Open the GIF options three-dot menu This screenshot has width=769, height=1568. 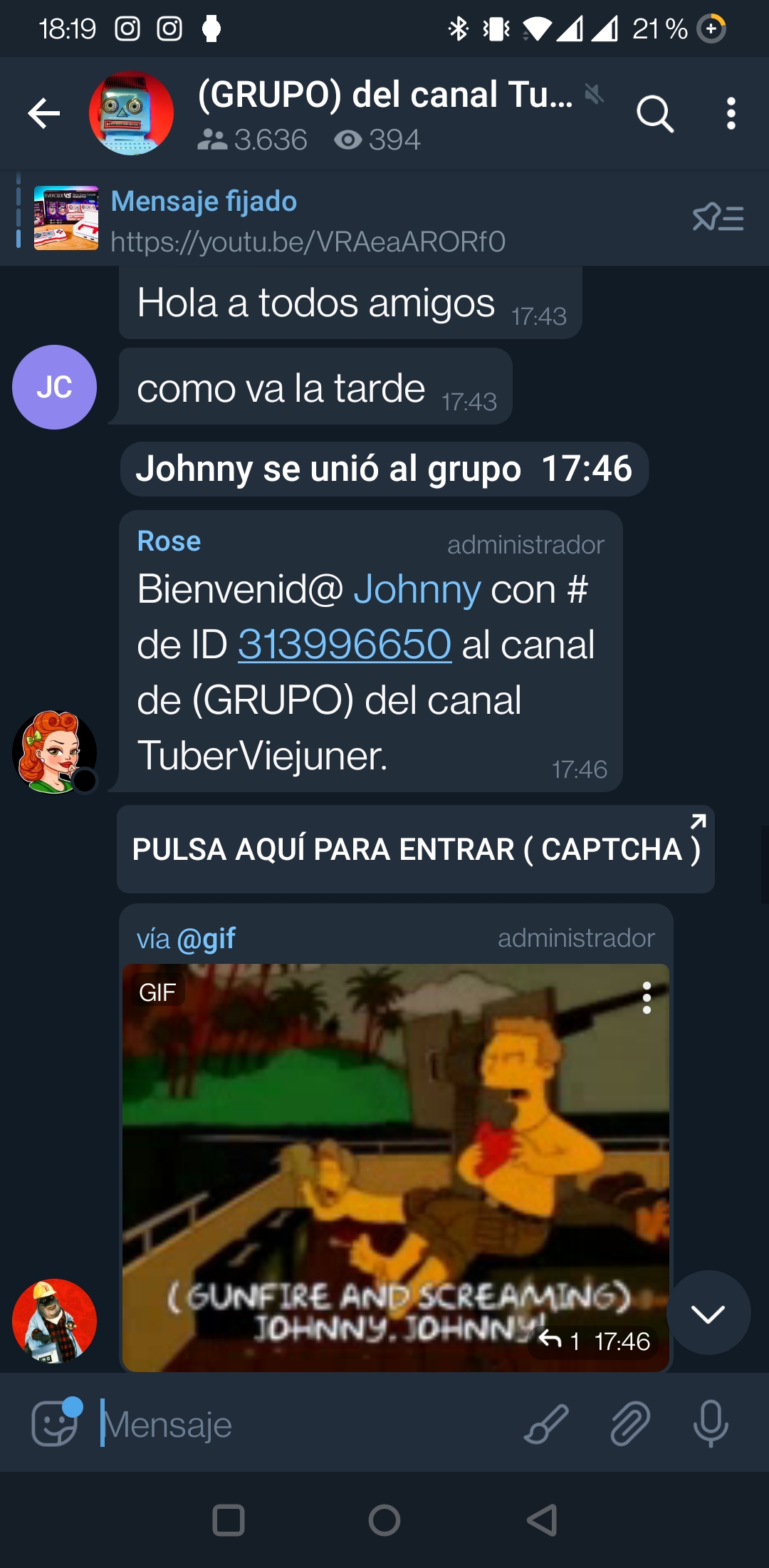pos(647,997)
